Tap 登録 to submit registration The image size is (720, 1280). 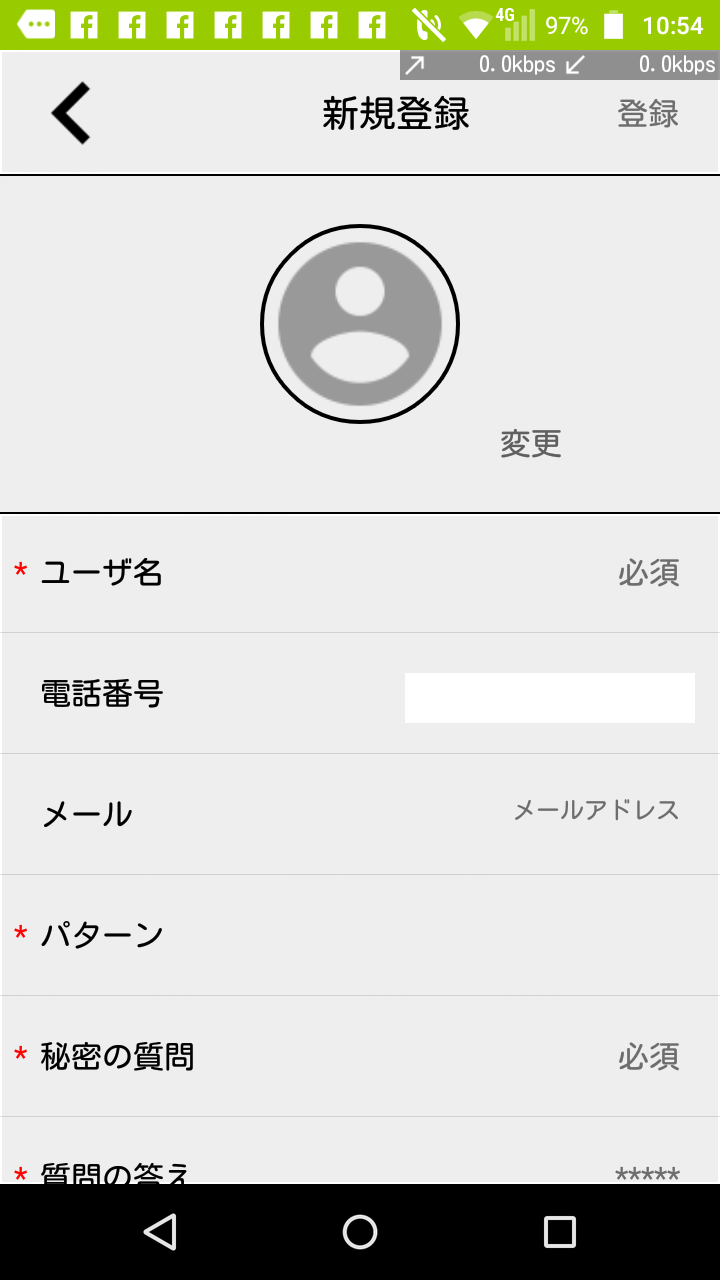[648, 114]
